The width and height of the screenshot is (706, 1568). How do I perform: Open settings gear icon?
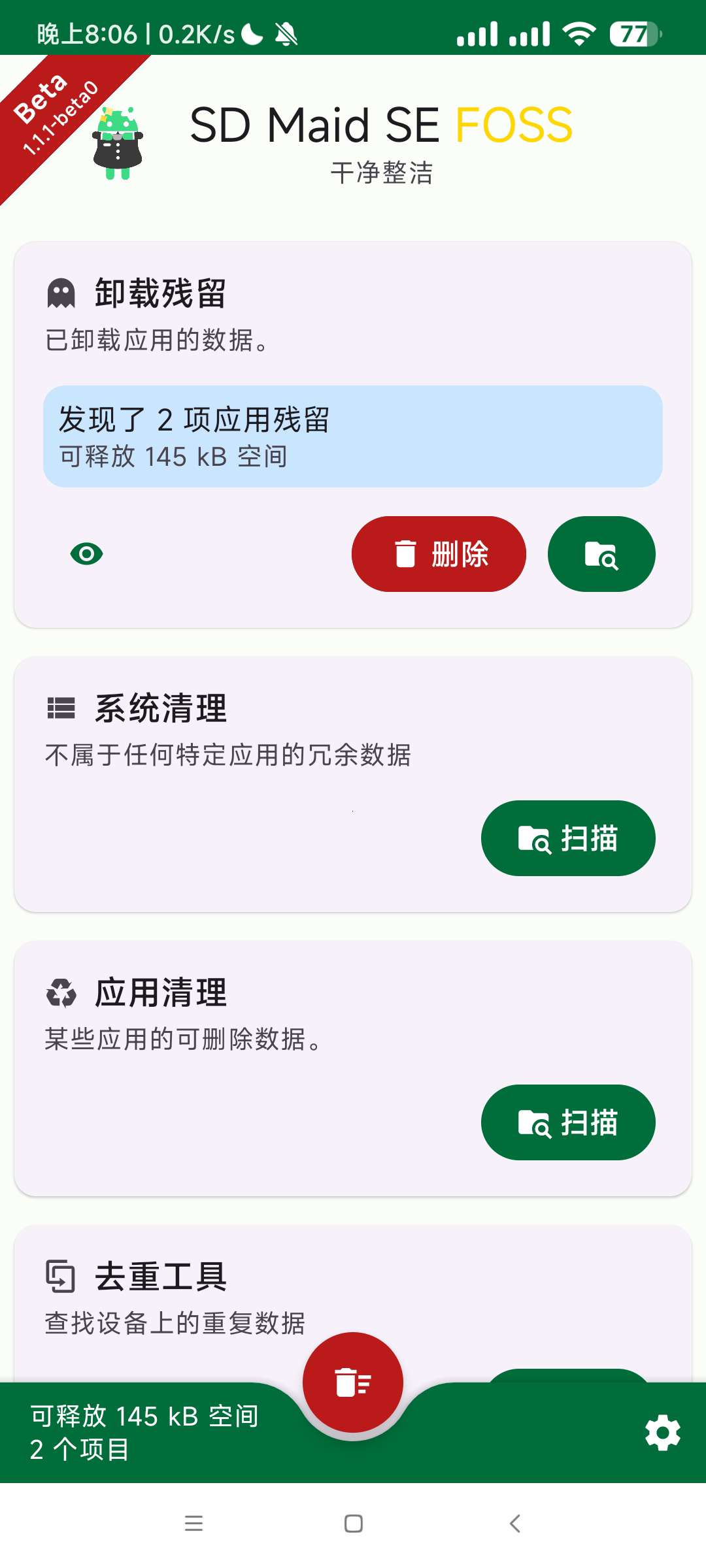(662, 1433)
